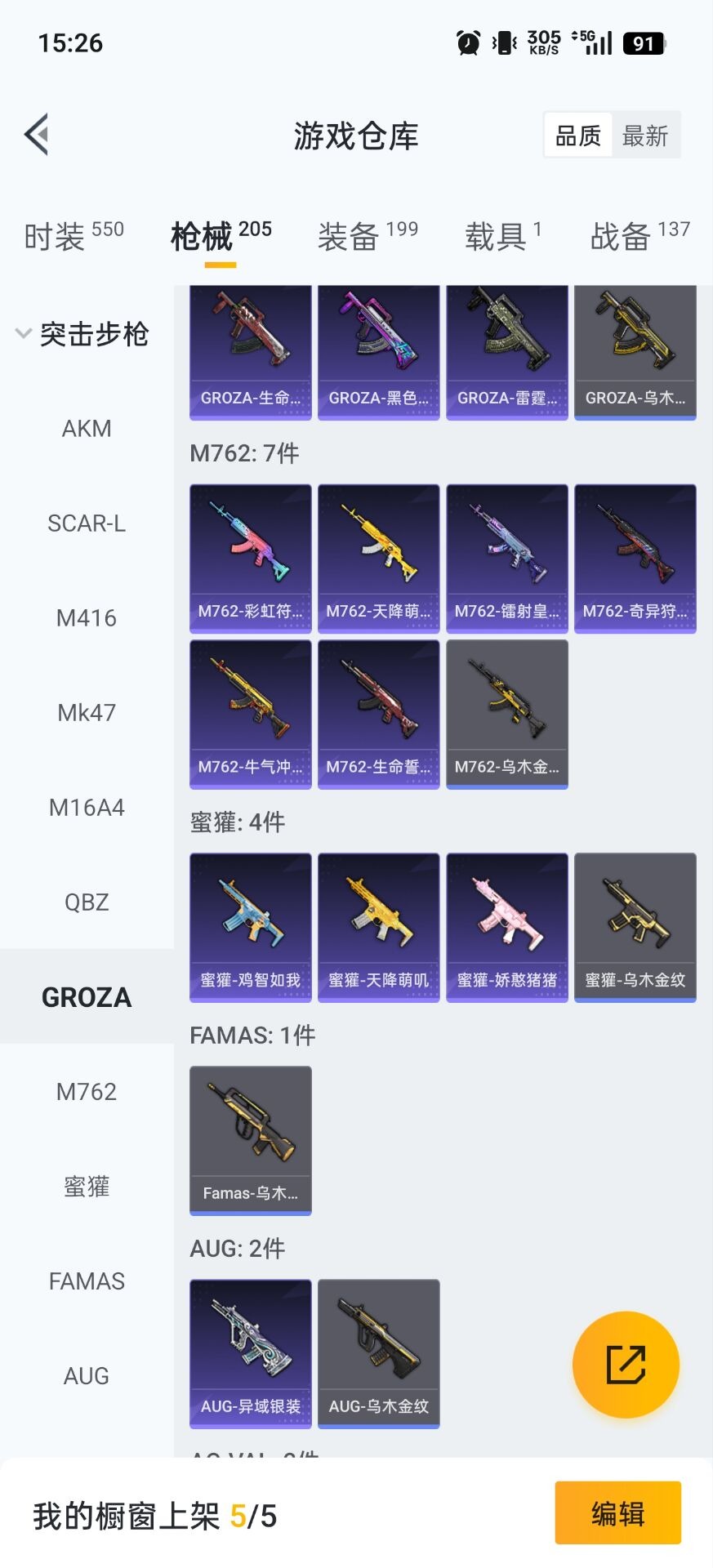Open the M762-彩虹符 skin tile
Viewport: 713px width, 1568px height.
251,558
